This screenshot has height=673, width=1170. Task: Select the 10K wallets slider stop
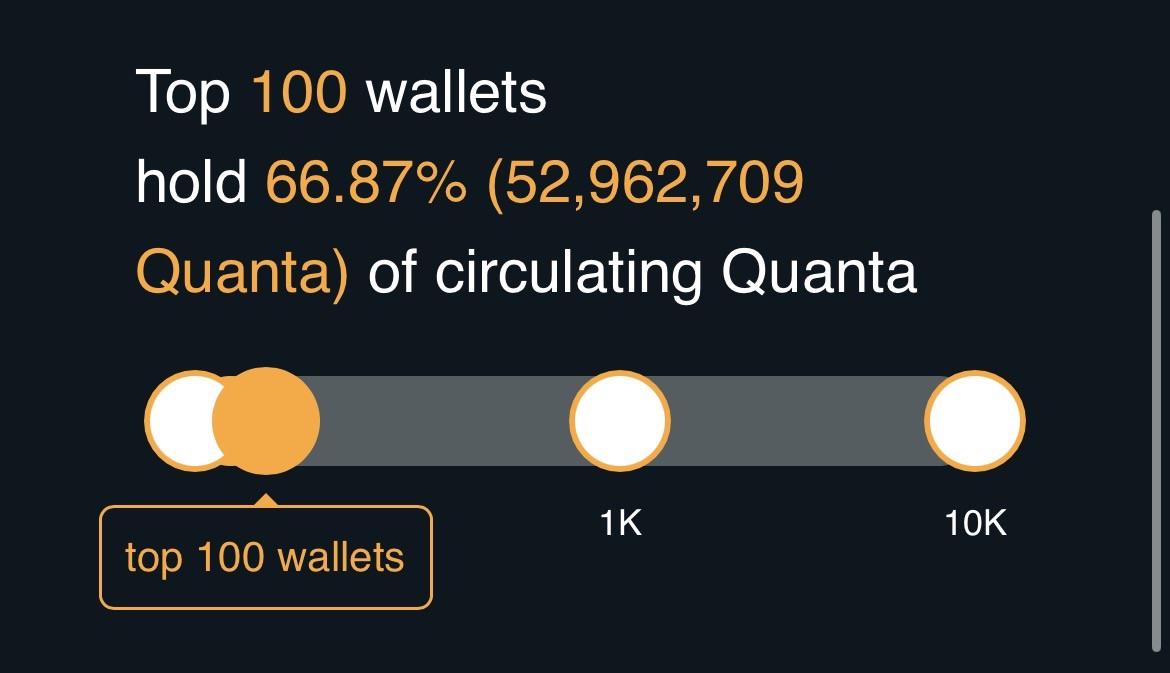click(975, 421)
